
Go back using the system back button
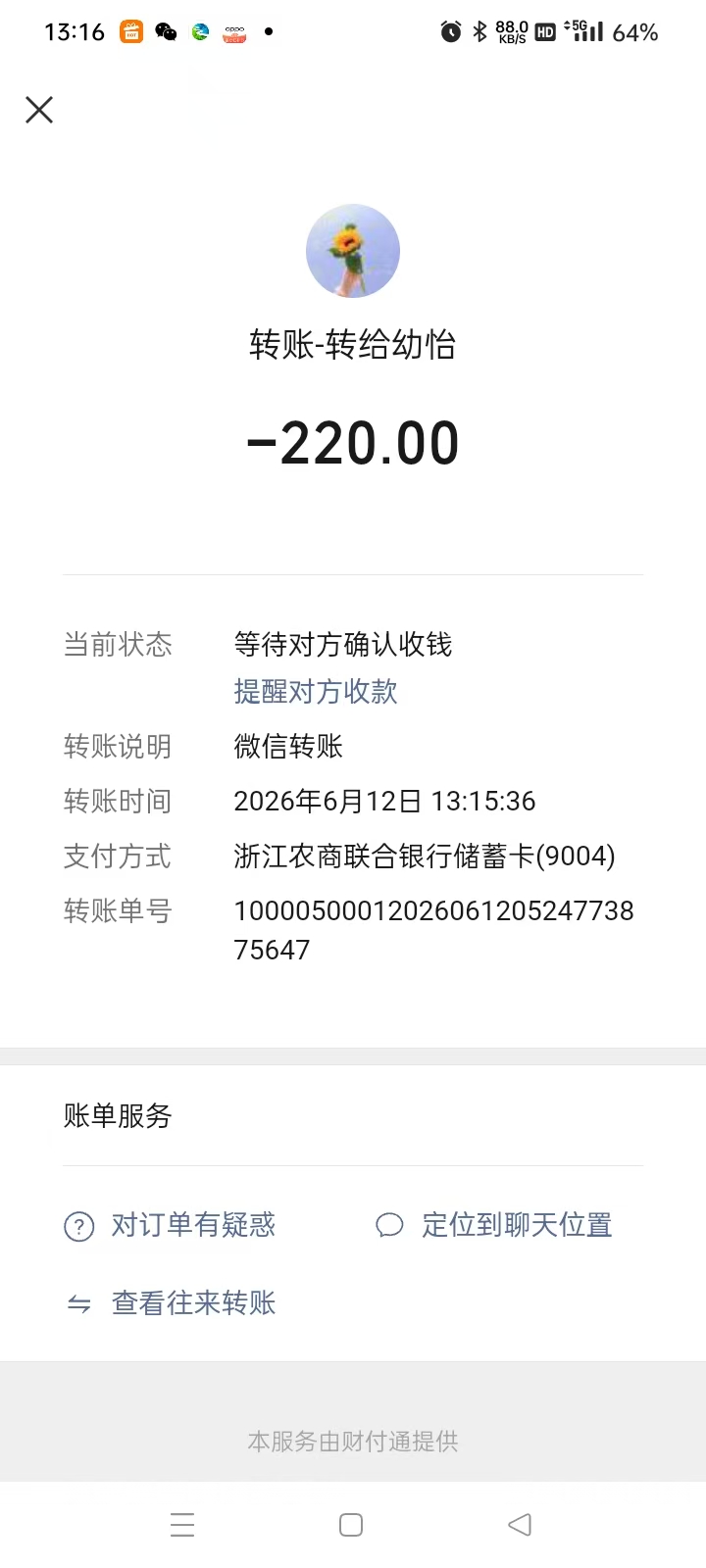pyautogui.click(x=520, y=1525)
